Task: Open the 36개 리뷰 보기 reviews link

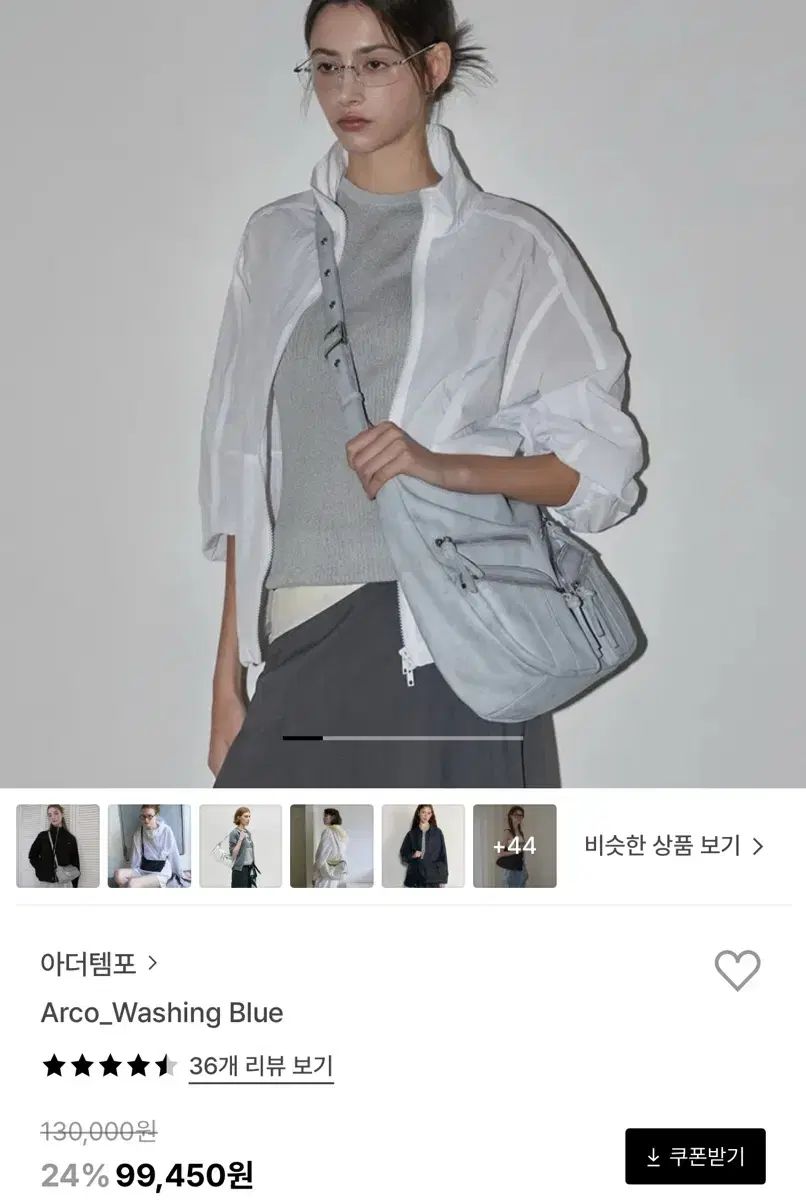Action: pyautogui.click(x=261, y=1066)
